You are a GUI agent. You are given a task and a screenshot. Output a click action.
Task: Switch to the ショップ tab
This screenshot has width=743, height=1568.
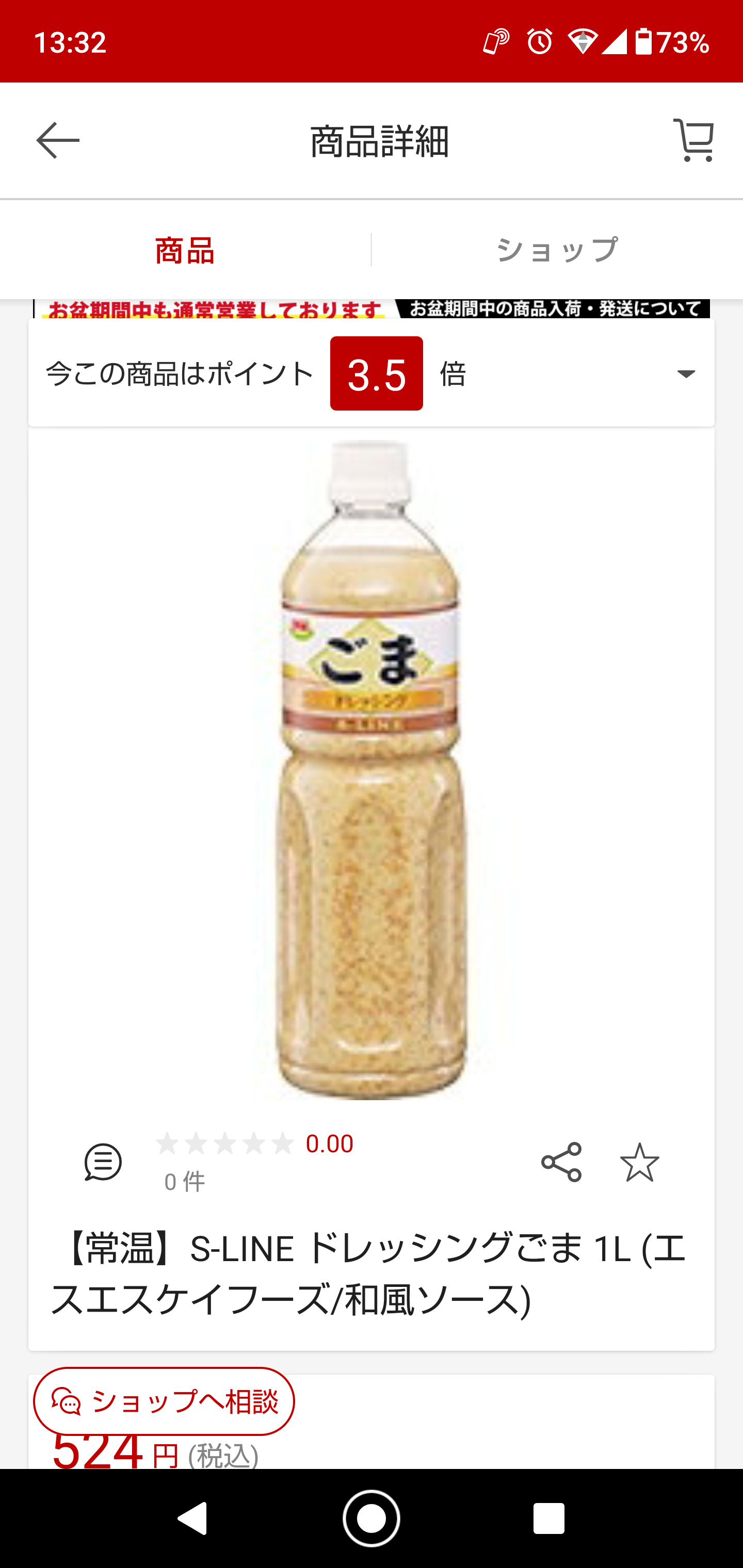click(557, 250)
